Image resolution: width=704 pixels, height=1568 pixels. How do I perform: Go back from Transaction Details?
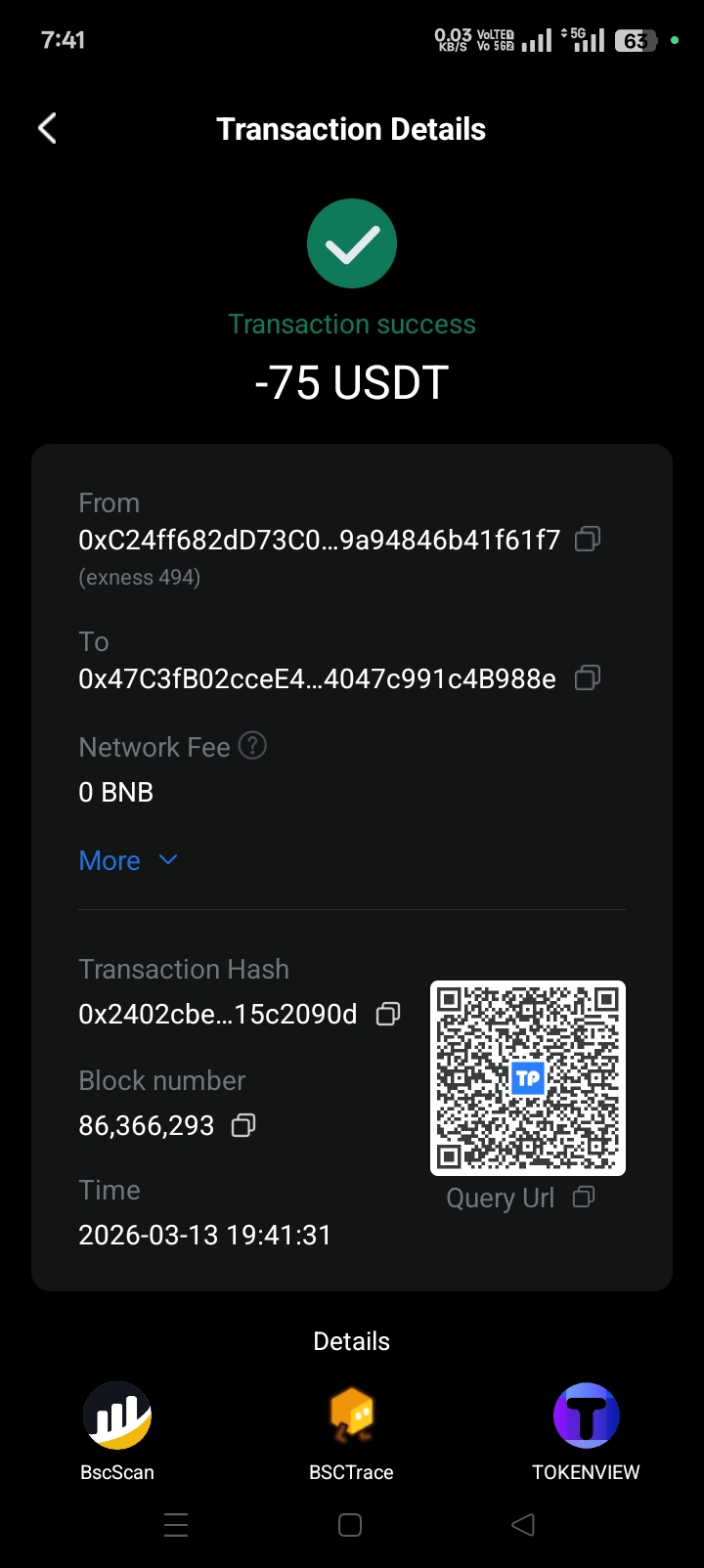(47, 128)
